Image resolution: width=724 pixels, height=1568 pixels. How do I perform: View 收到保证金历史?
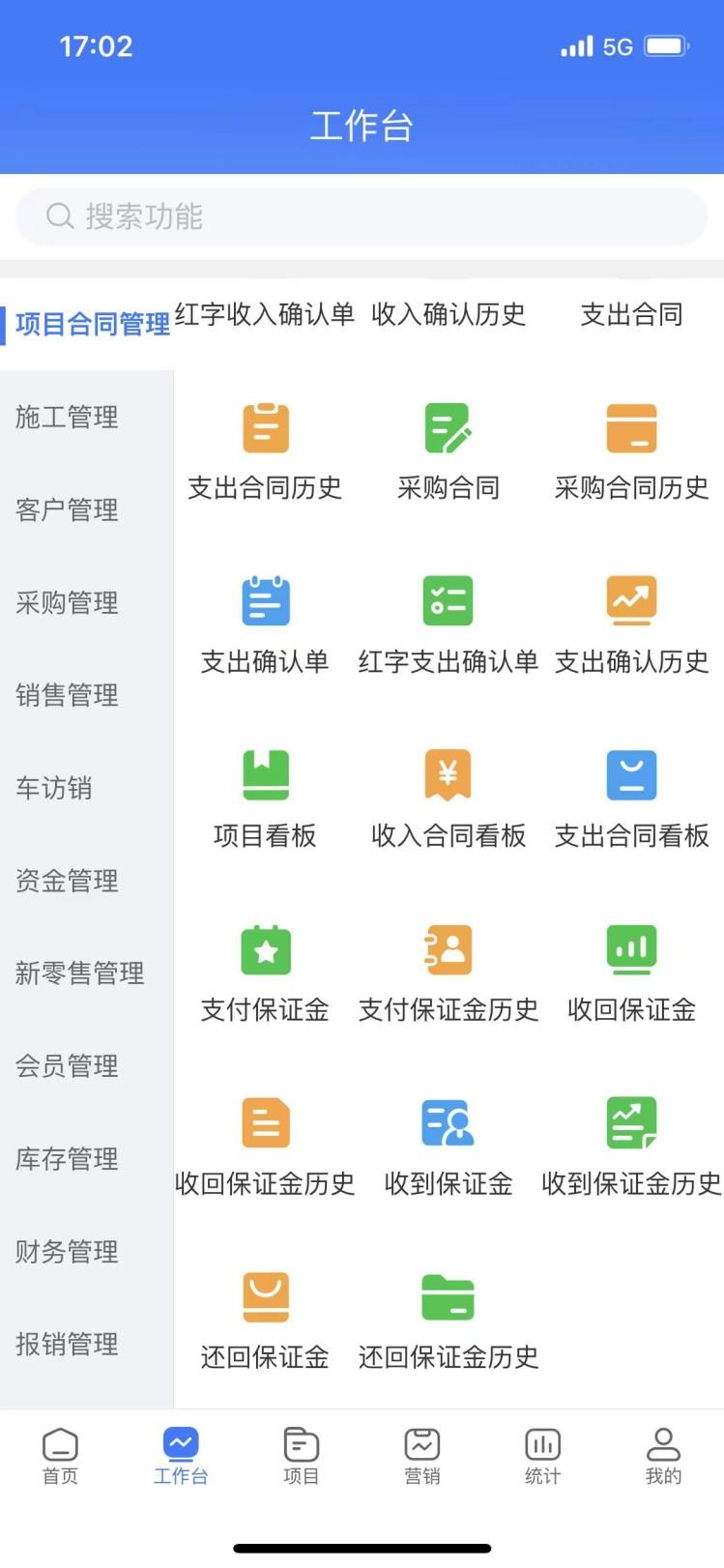[x=631, y=1146]
